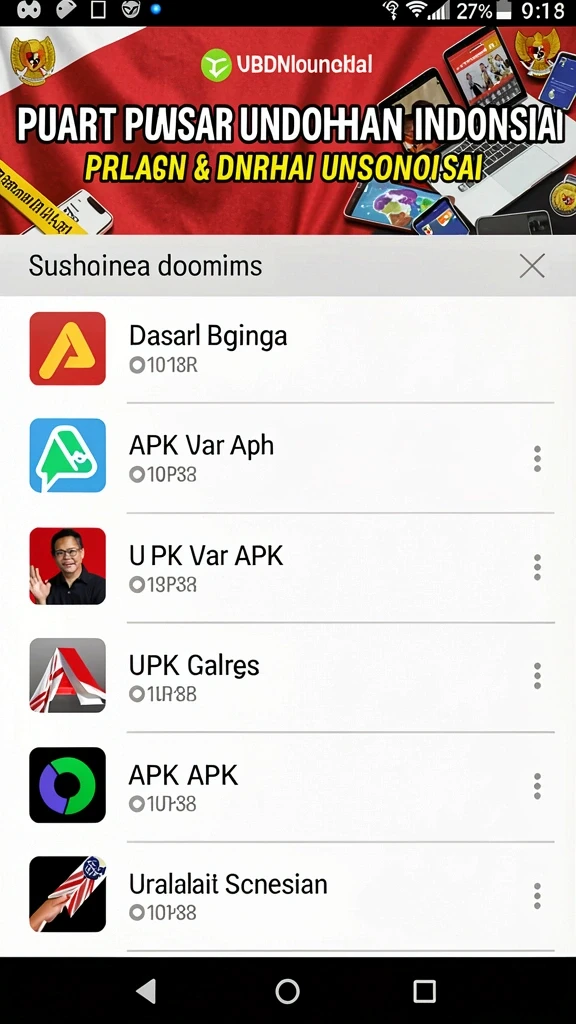Tap the three-dot menu for APK APK
The image size is (576, 1024).
point(537,786)
